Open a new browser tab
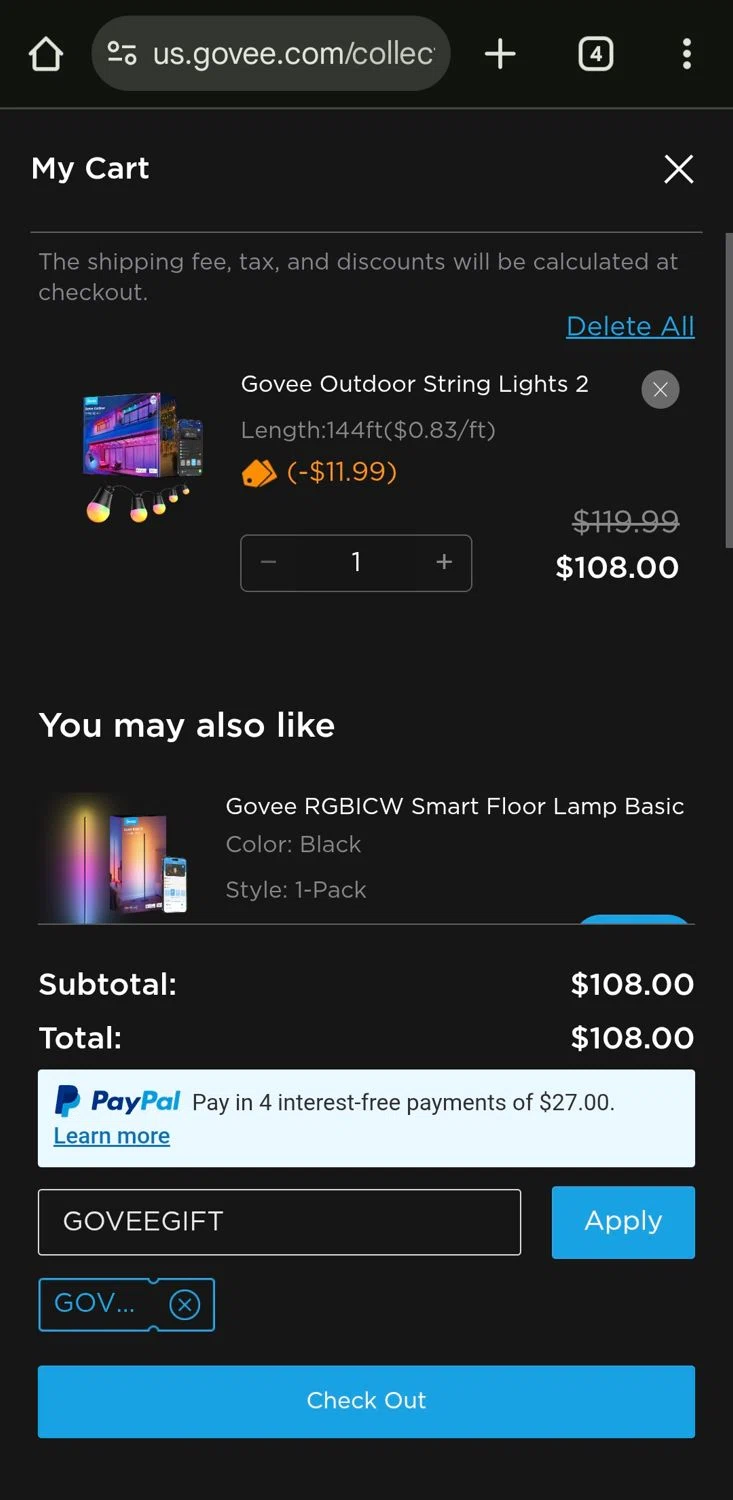The image size is (733, 1500). click(x=500, y=54)
